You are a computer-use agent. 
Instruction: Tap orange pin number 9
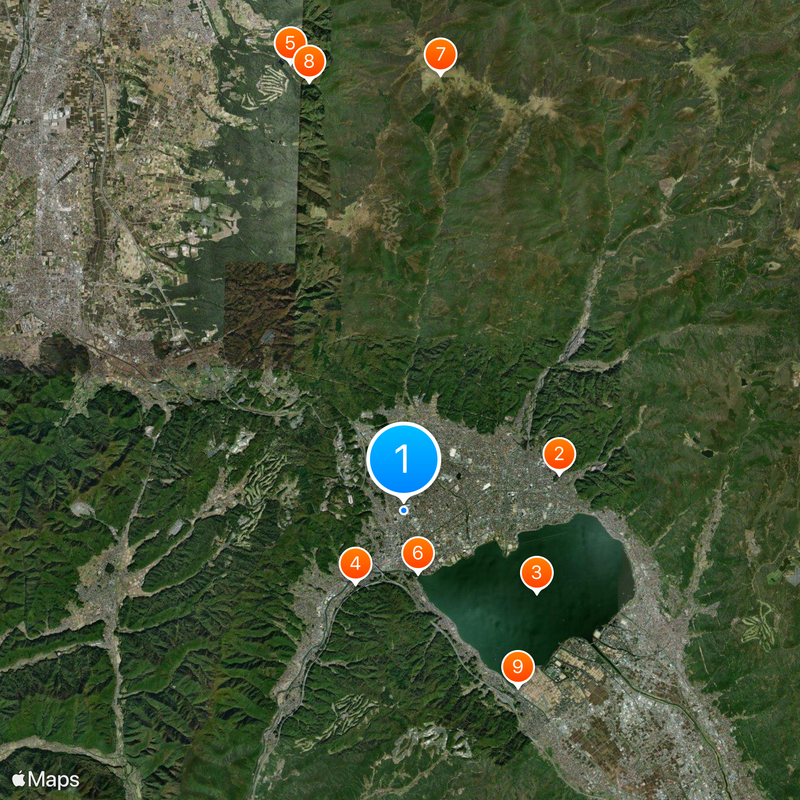(517, 667)
